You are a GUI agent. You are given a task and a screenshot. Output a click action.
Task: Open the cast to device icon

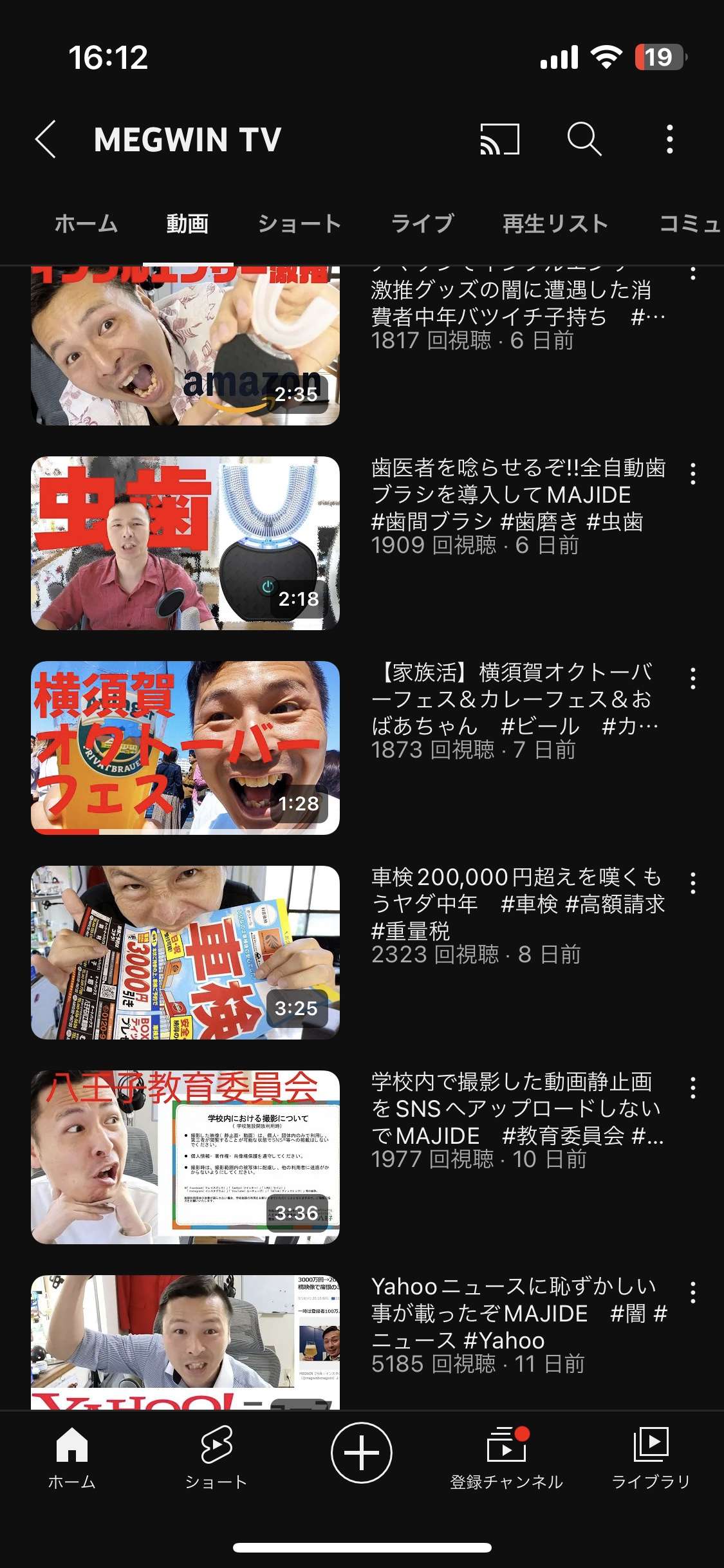499,139
